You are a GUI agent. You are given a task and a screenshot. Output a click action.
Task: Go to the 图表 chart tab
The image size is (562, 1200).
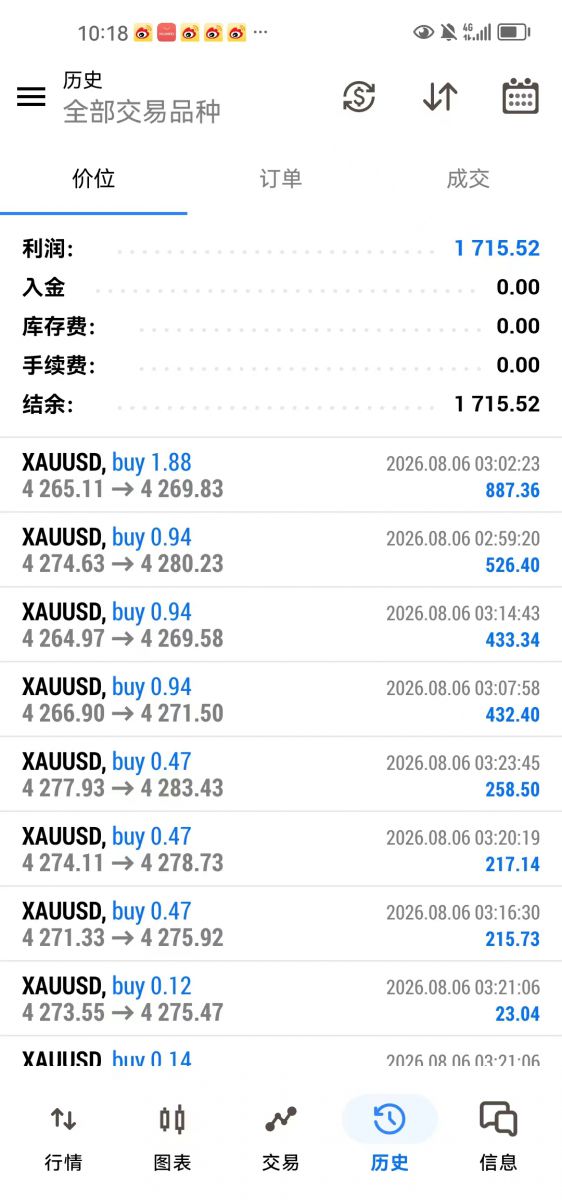(x=172, y=1137)
